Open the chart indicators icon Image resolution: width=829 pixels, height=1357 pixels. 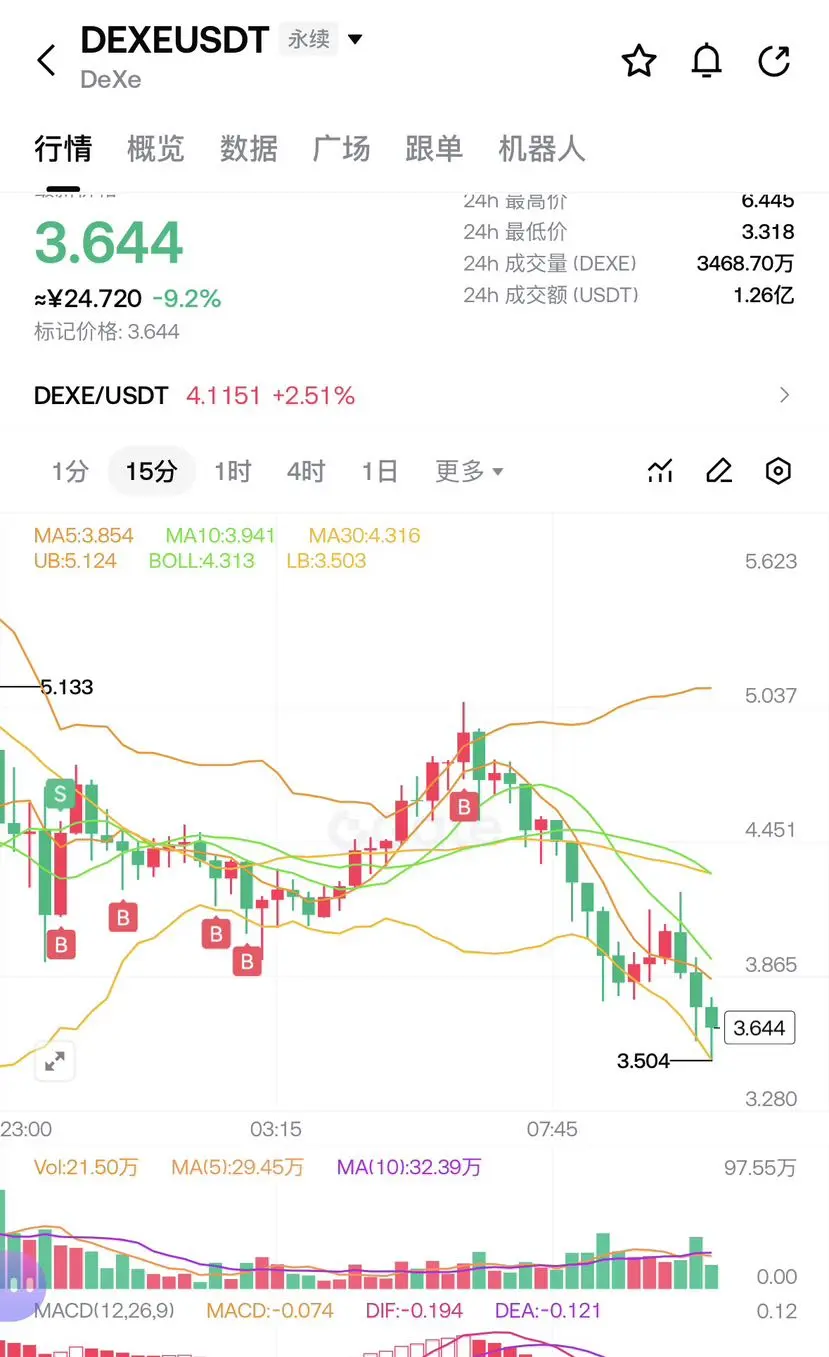[x=660, y=471]
